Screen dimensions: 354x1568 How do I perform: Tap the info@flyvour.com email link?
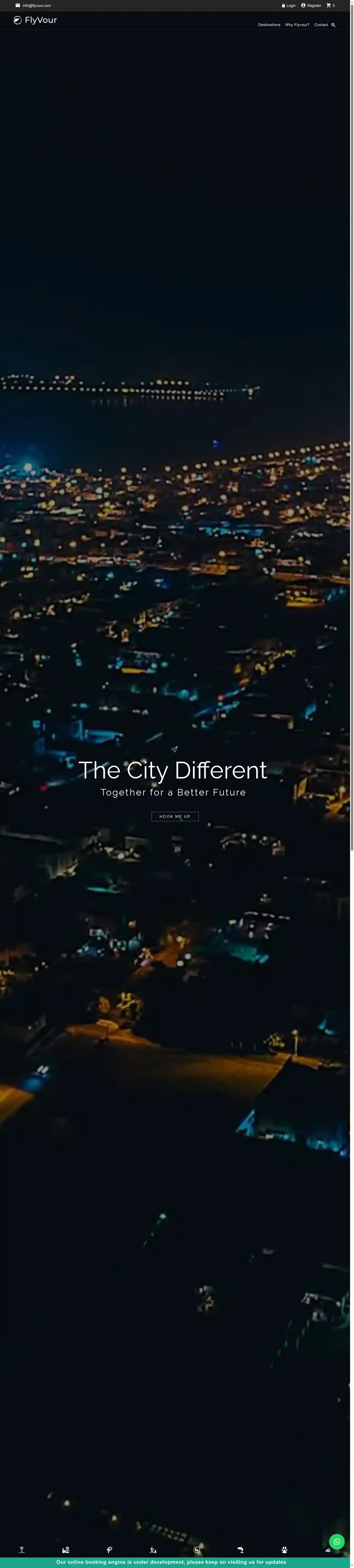[36, 6]
